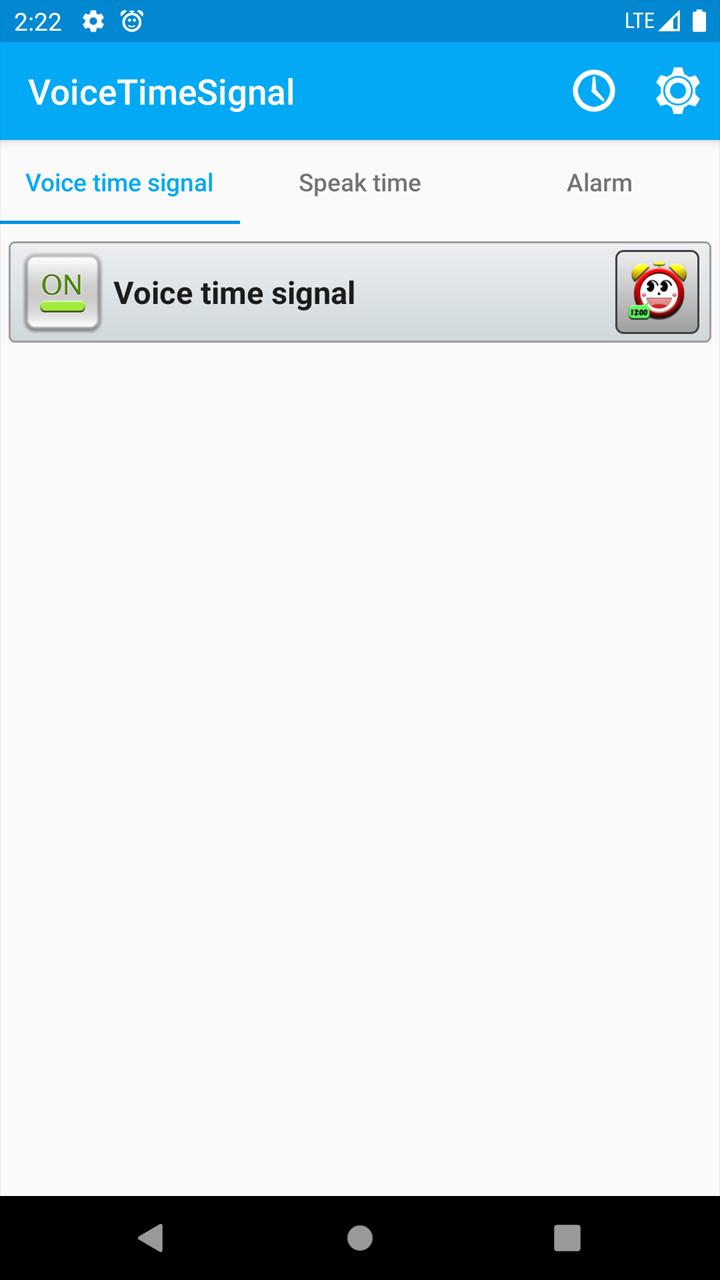
Task: Open Recents with the square navigation button
Action: click(x=566, y=1238)
